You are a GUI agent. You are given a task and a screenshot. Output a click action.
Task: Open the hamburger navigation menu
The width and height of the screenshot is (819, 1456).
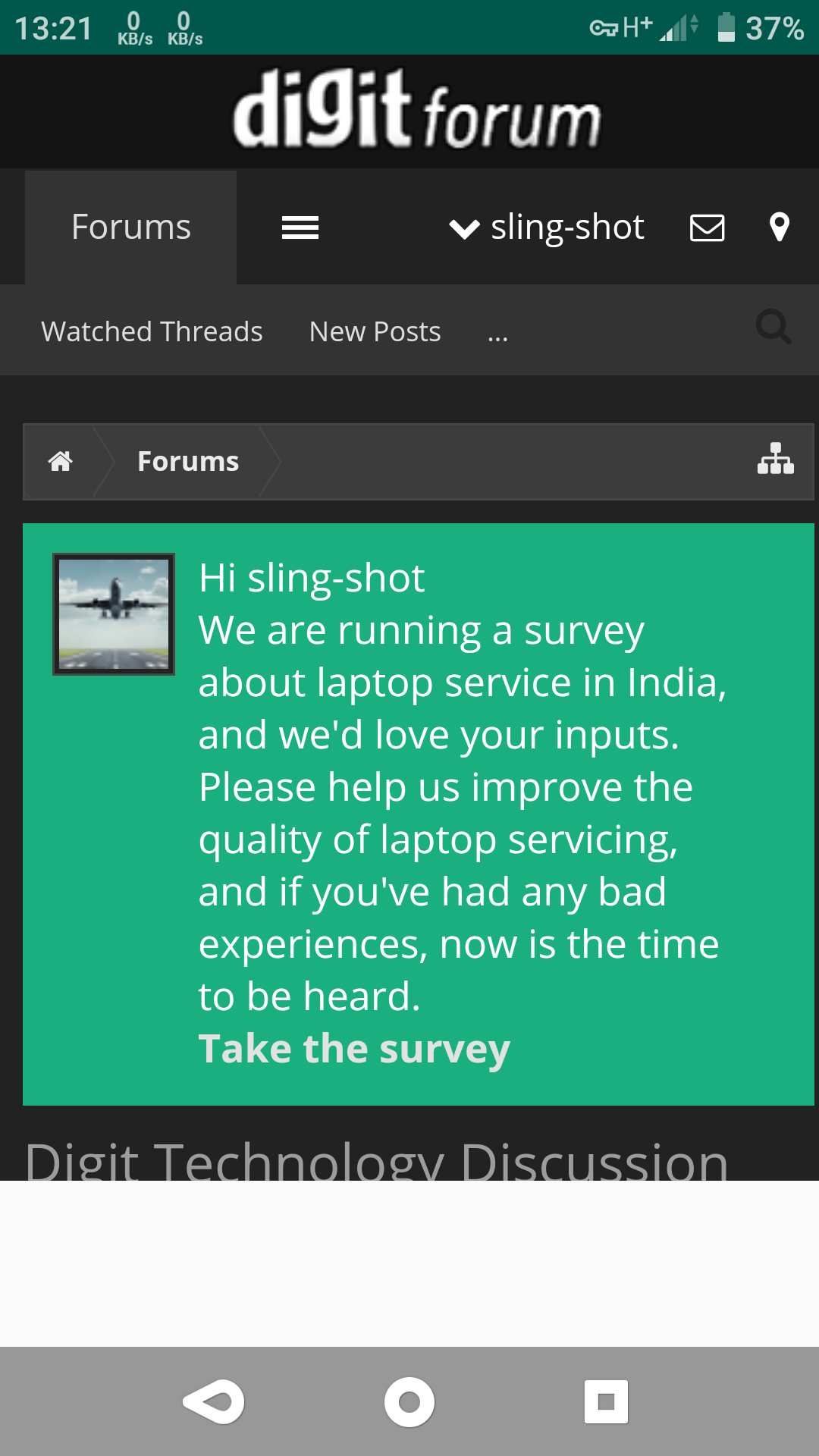point(300,227)
